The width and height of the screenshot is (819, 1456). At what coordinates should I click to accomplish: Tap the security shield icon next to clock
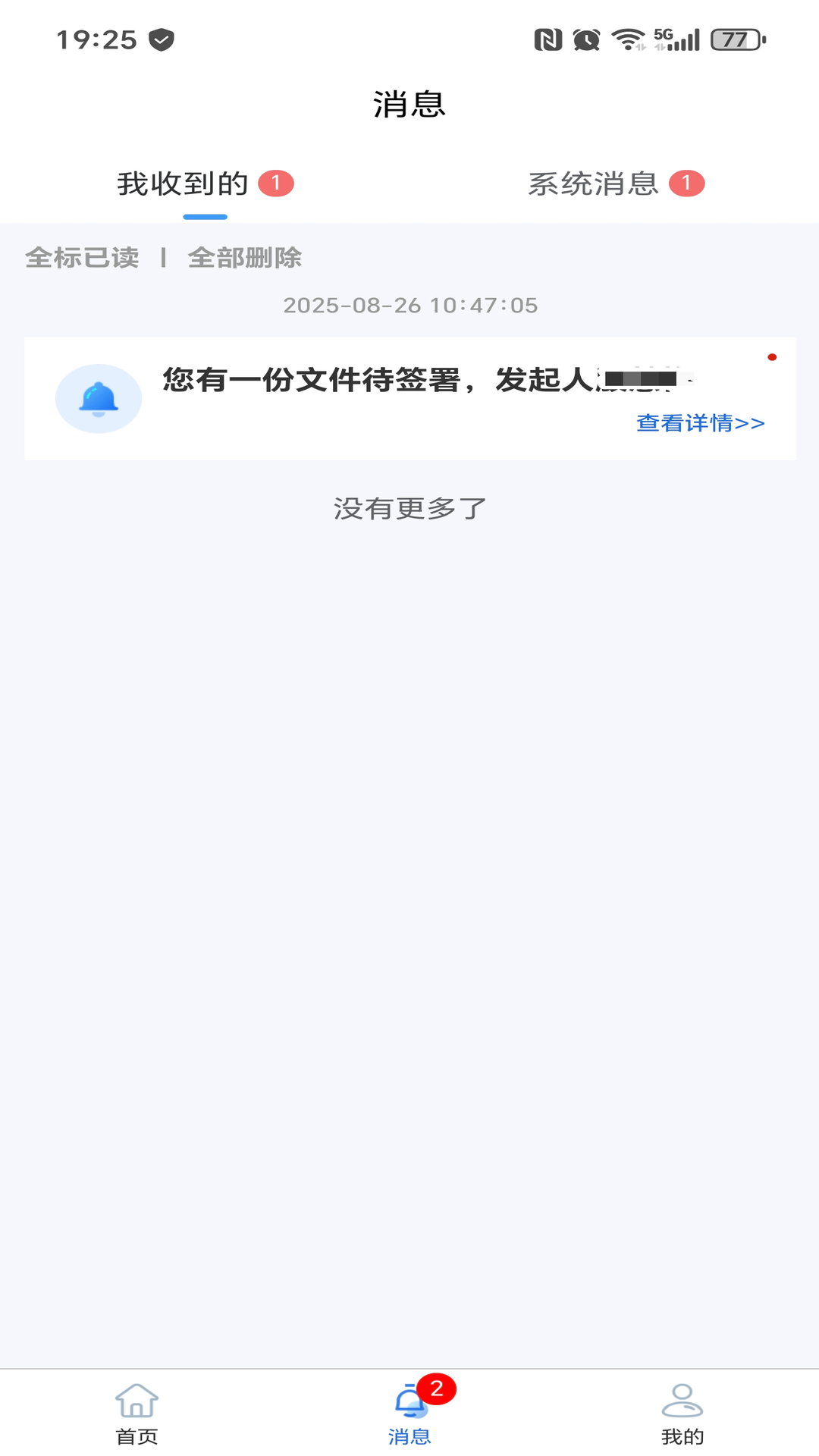click(160, 39)
